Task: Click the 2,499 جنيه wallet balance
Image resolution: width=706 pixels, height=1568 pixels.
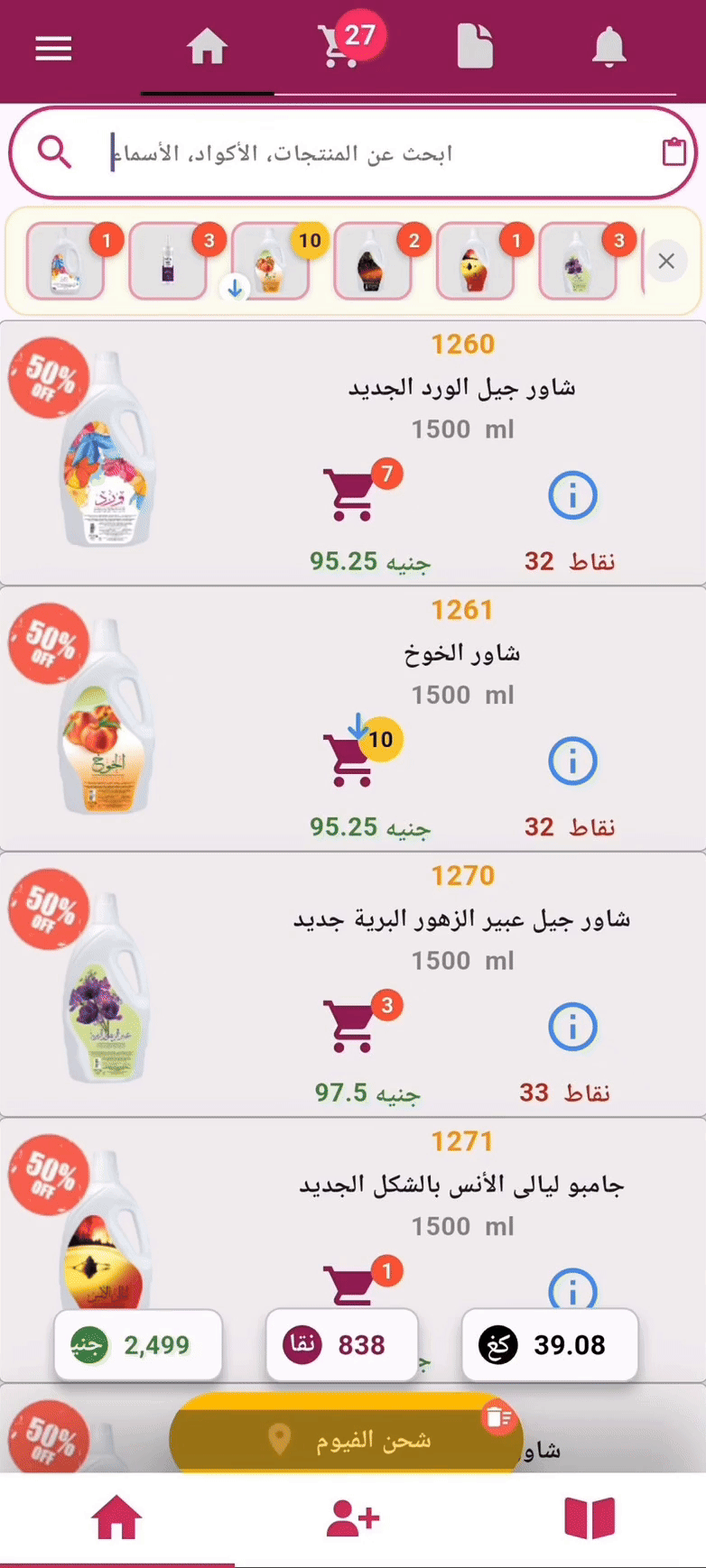Action: 137,1345
